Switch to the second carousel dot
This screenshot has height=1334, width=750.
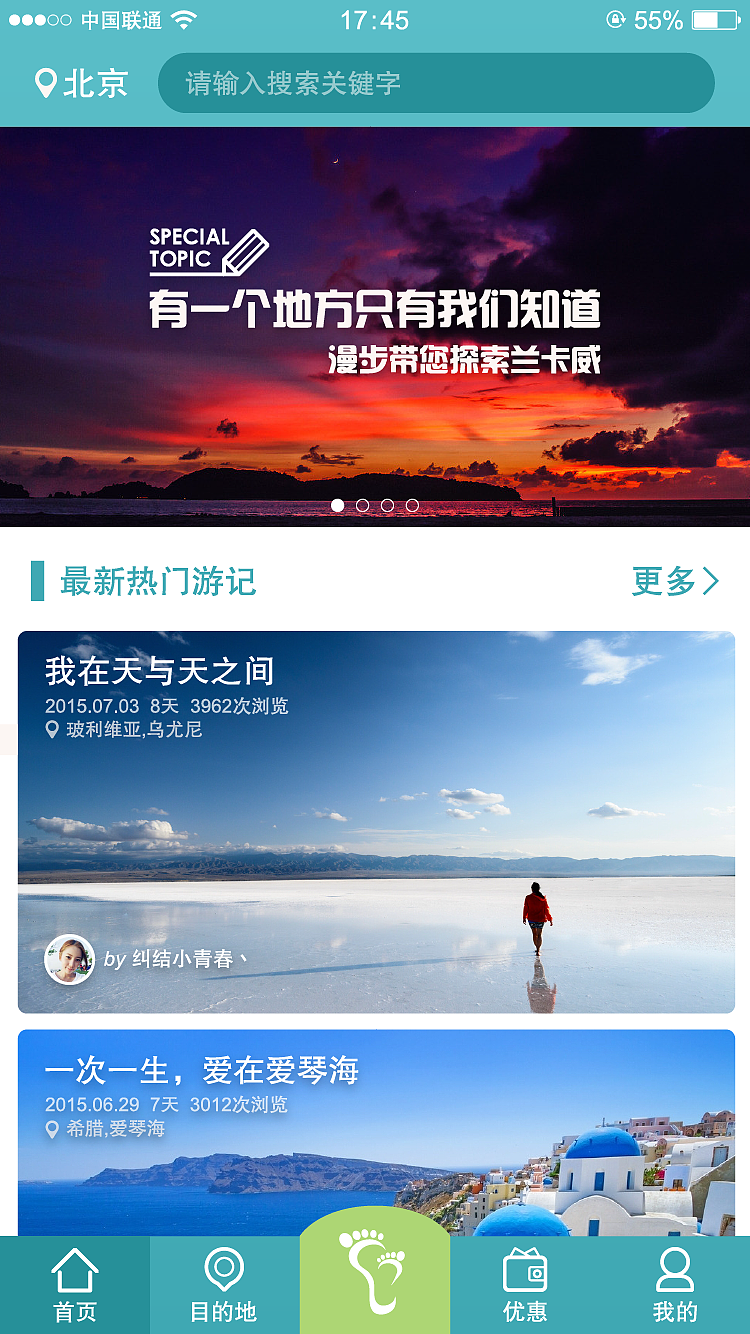[362, 505]
